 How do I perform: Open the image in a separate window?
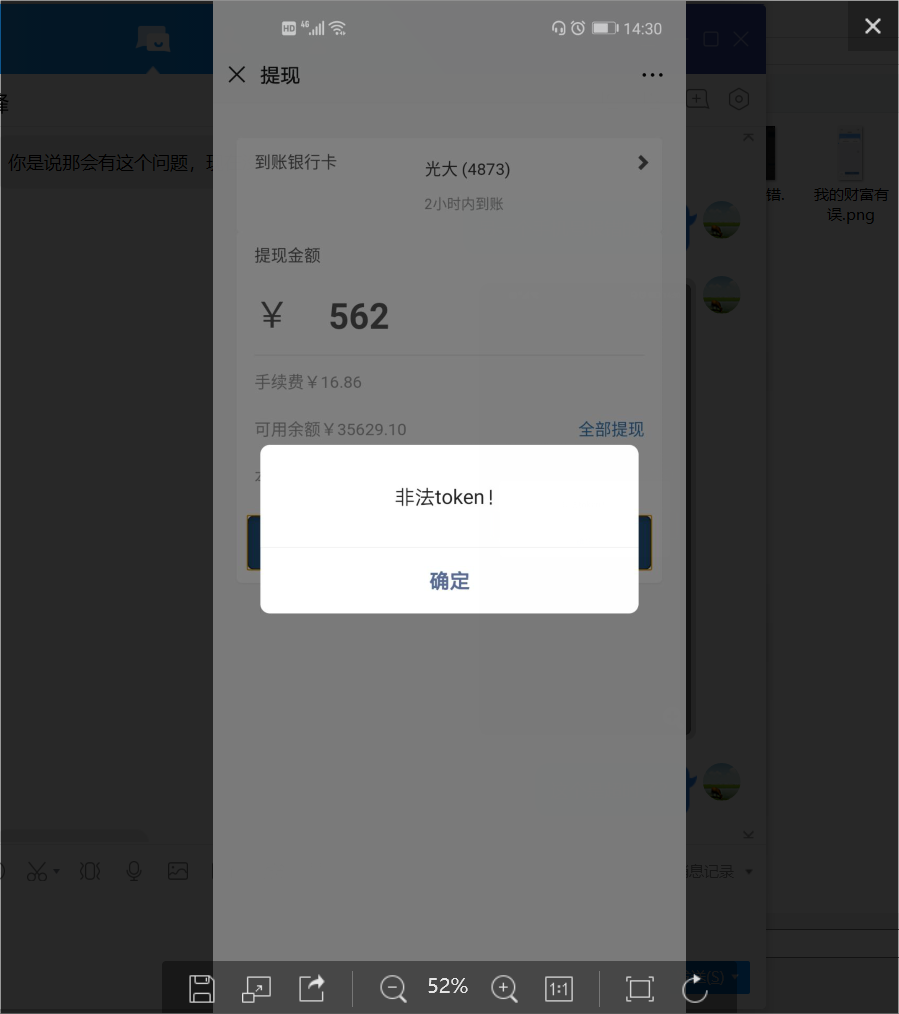pos(257,989)
